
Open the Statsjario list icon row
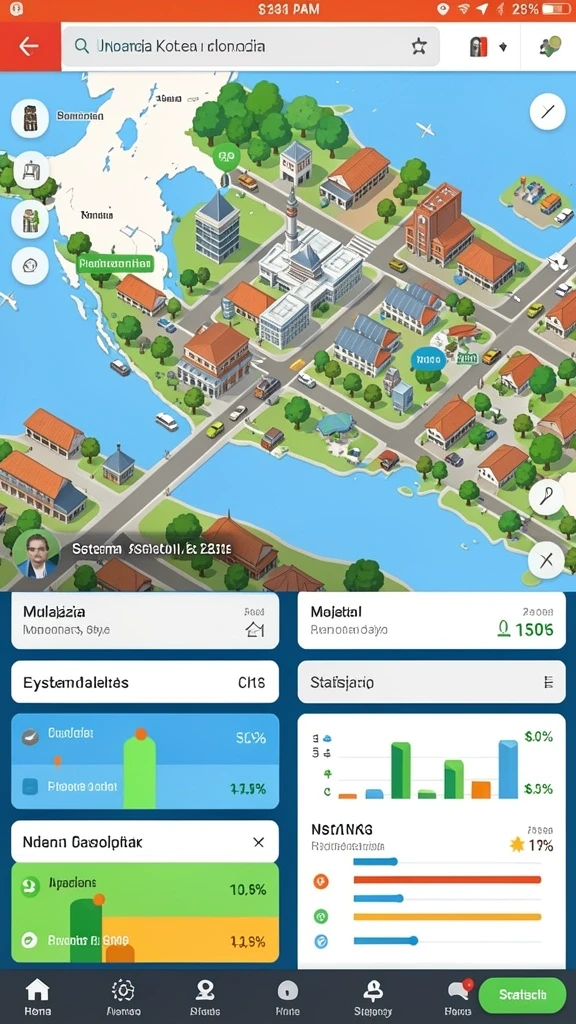click(432, 682)
